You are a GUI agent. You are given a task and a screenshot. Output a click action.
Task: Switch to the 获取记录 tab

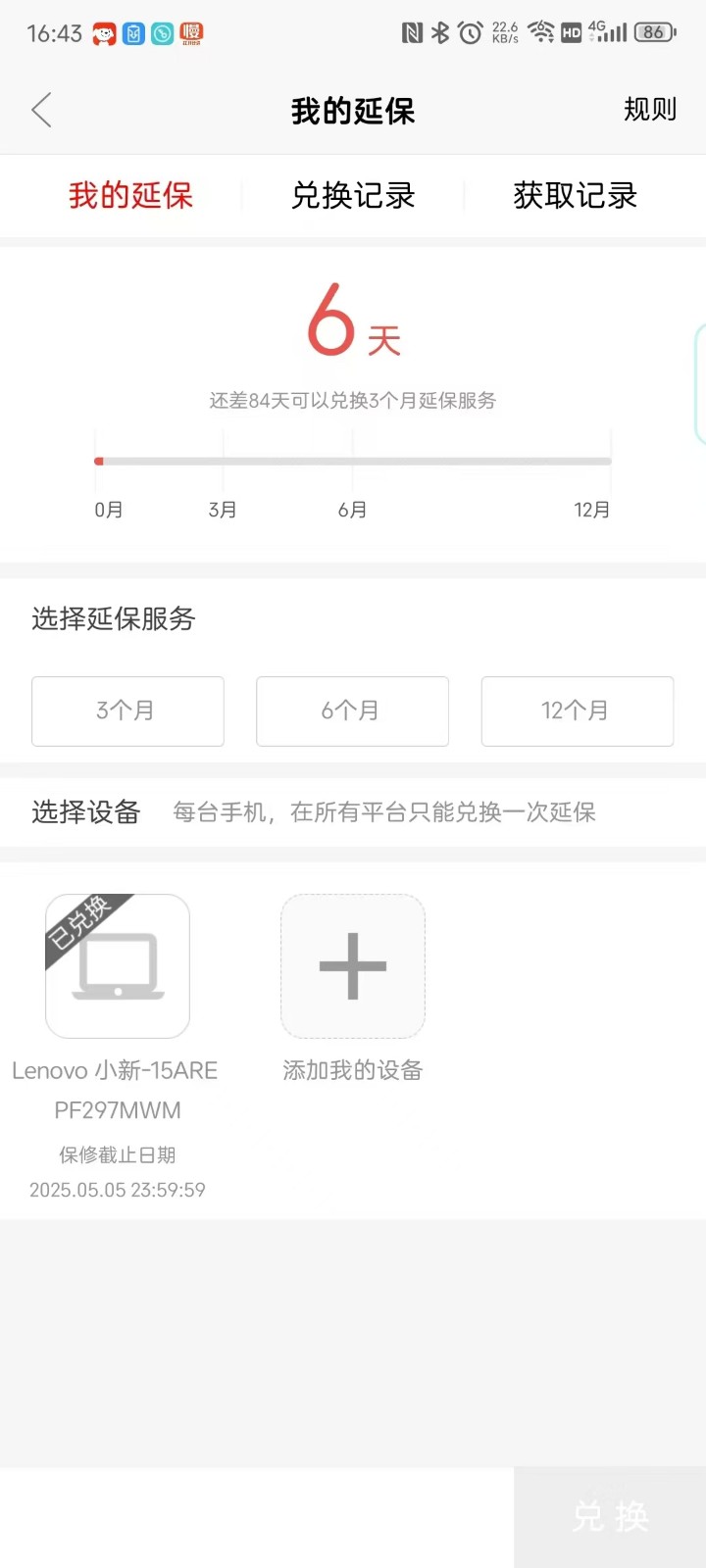click(576, 196)
